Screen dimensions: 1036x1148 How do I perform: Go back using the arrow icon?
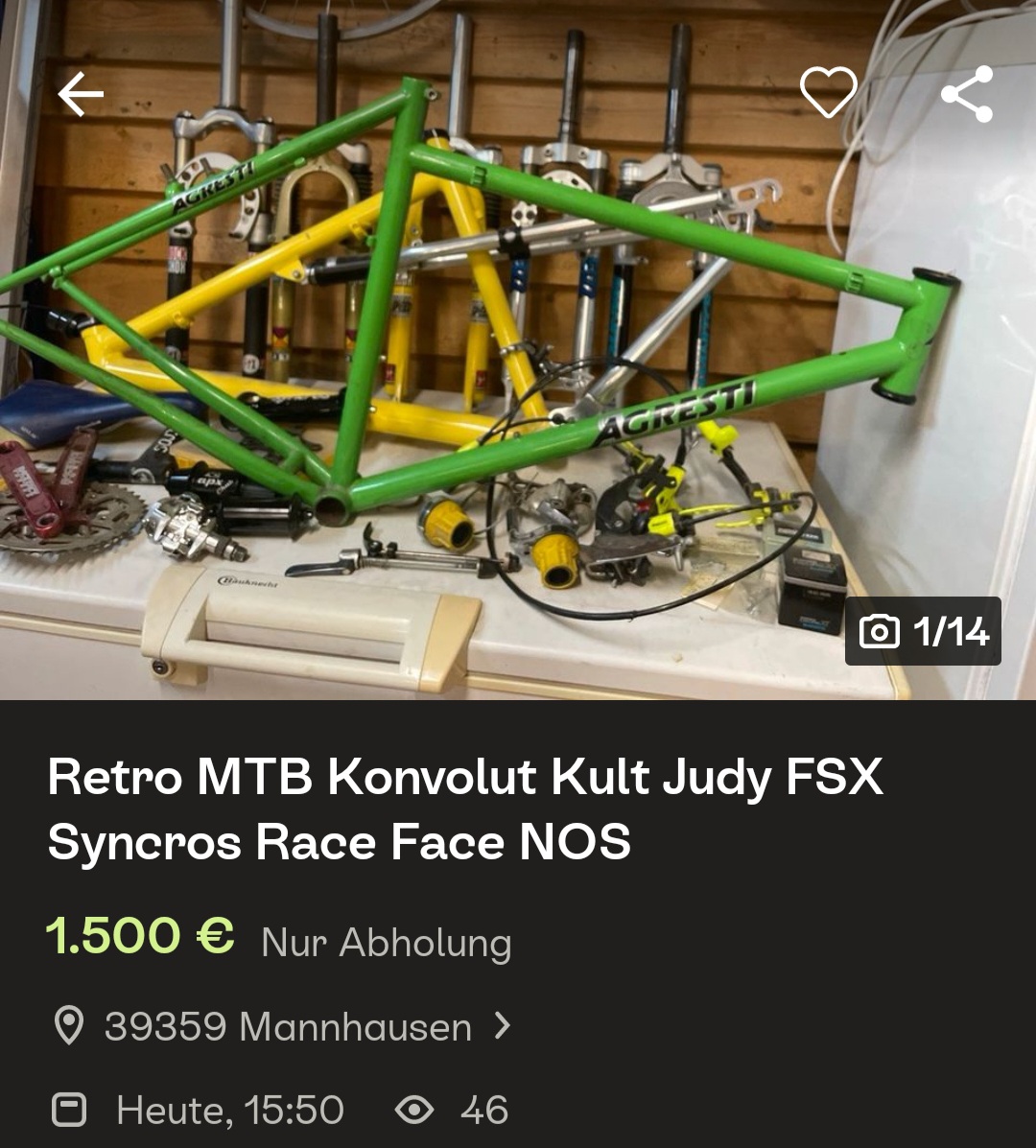coord(81,95)
